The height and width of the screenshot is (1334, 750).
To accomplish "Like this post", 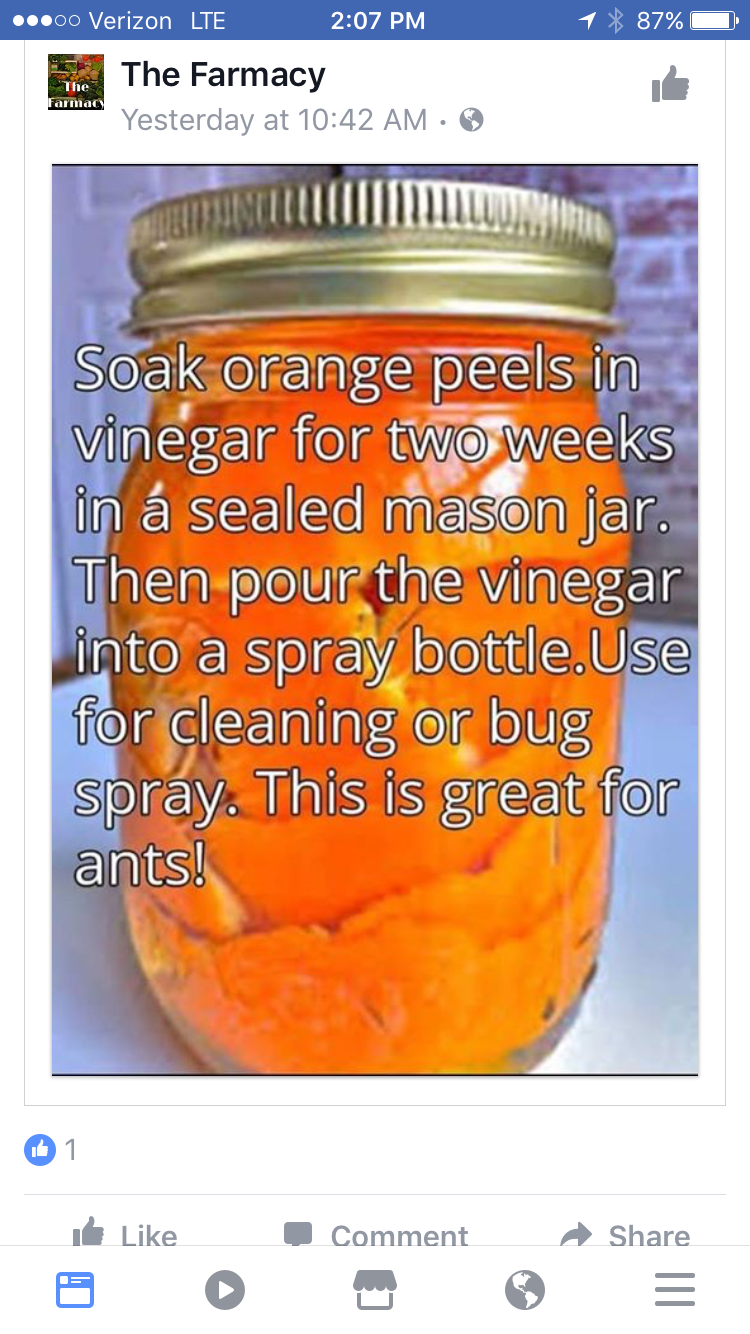I will pyautogui.click(x=125, y=1234).
